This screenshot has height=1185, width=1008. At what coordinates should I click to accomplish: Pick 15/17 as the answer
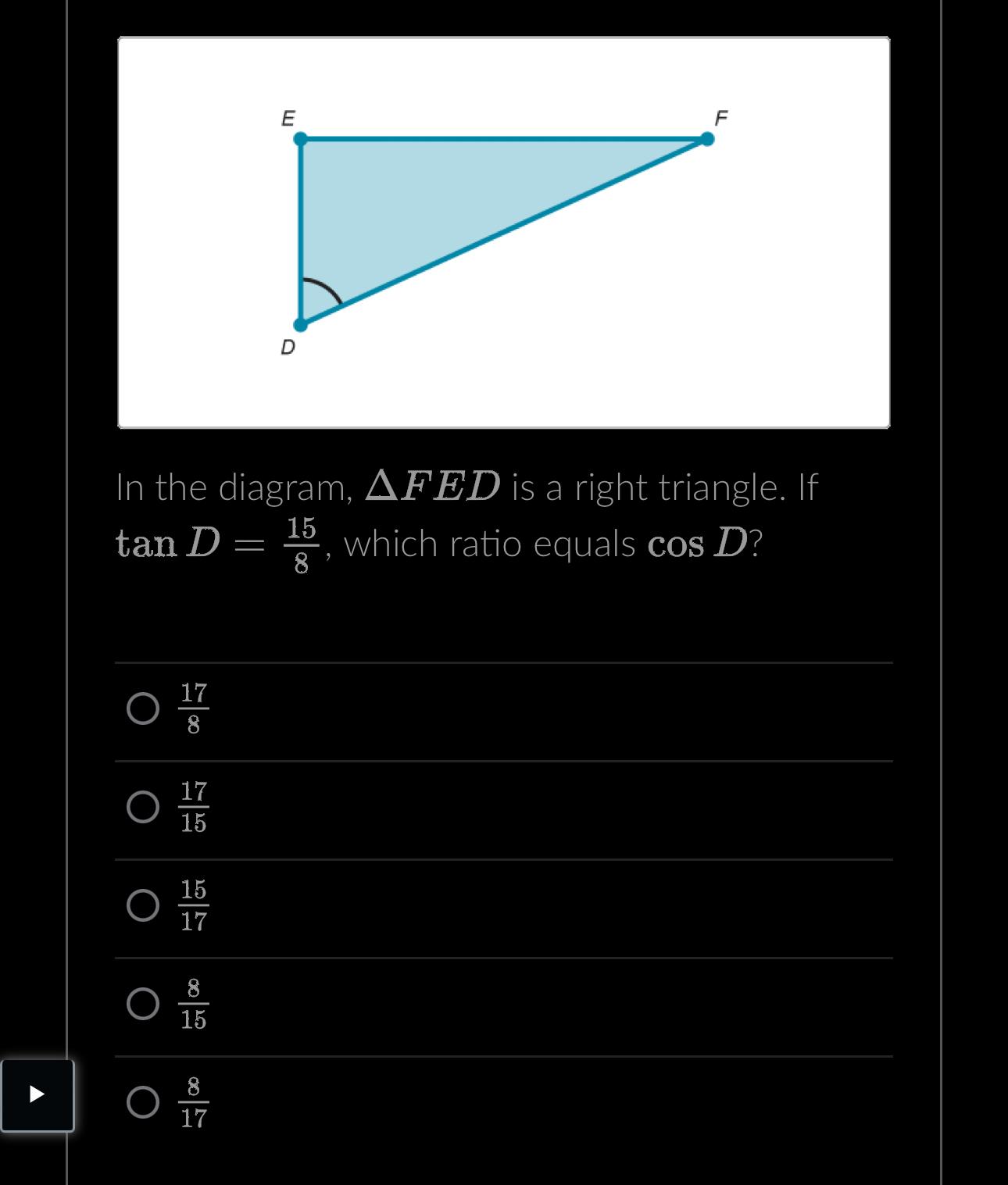tap(143, 905)
